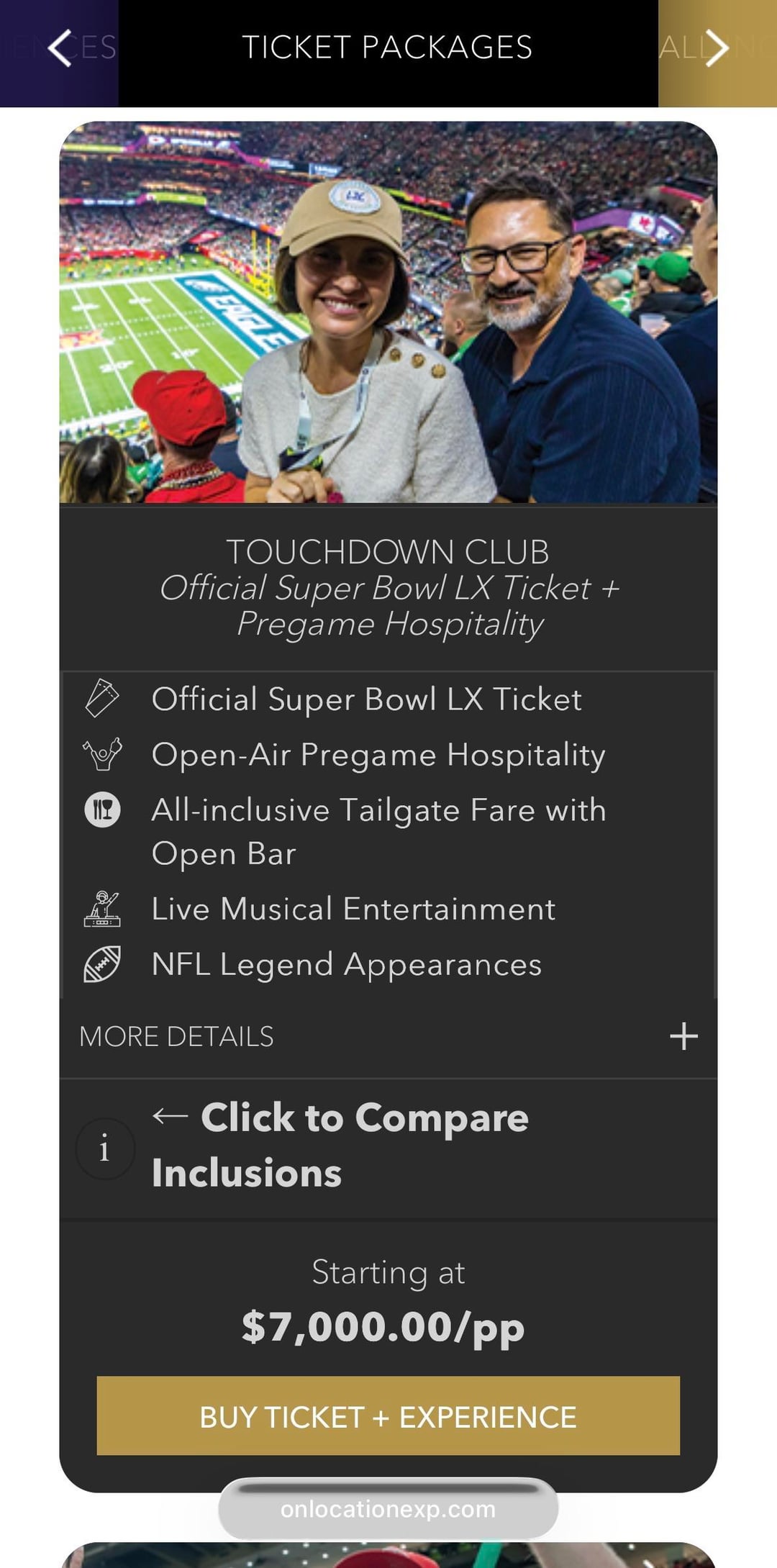
Task: Expand the More Details section
Action: pyautogui.click(x=683, y=1036)
